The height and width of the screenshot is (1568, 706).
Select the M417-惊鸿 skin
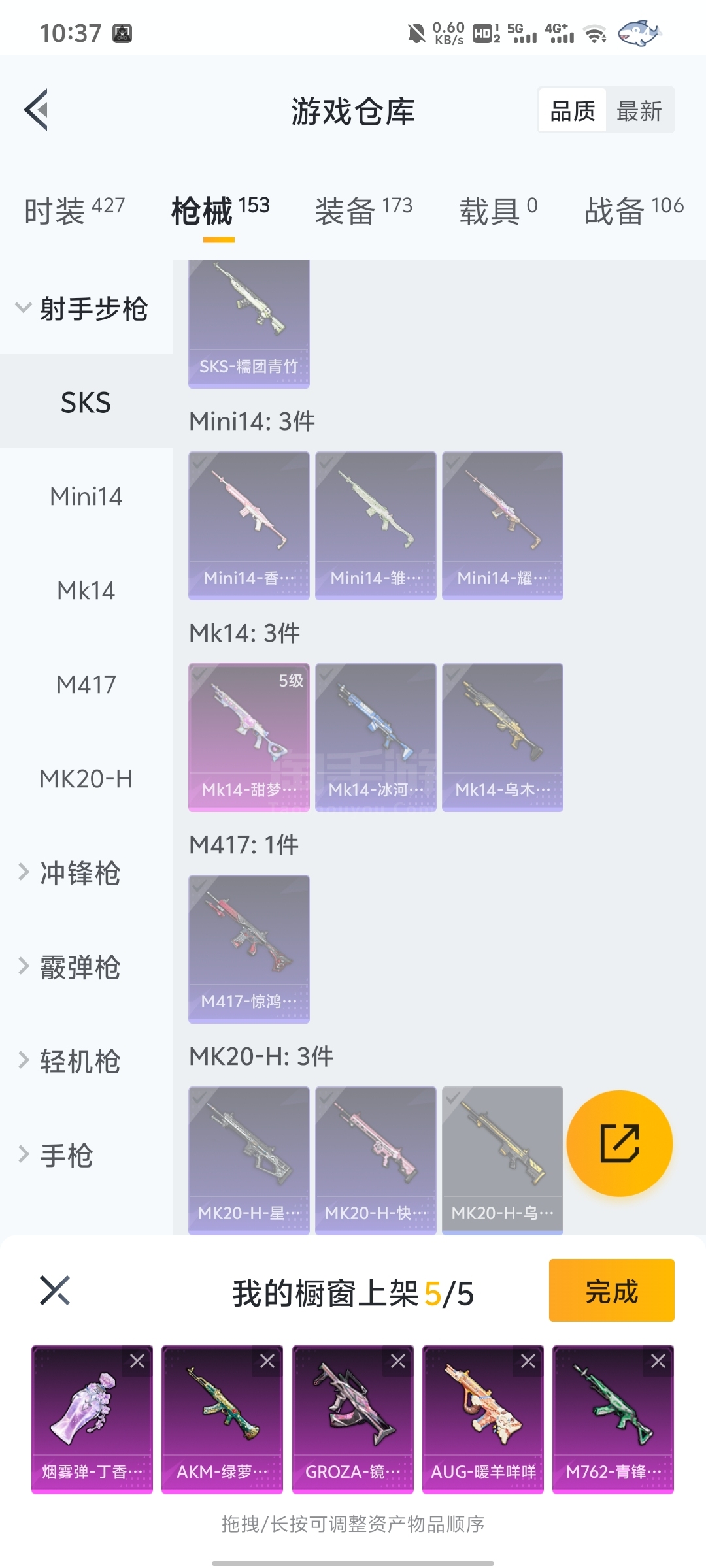[248, 949]
